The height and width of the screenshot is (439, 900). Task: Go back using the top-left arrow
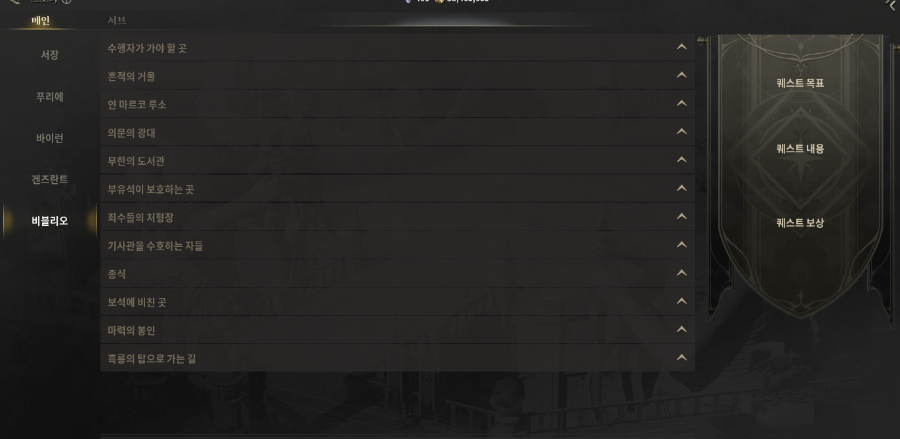click(x=12, y=3)
